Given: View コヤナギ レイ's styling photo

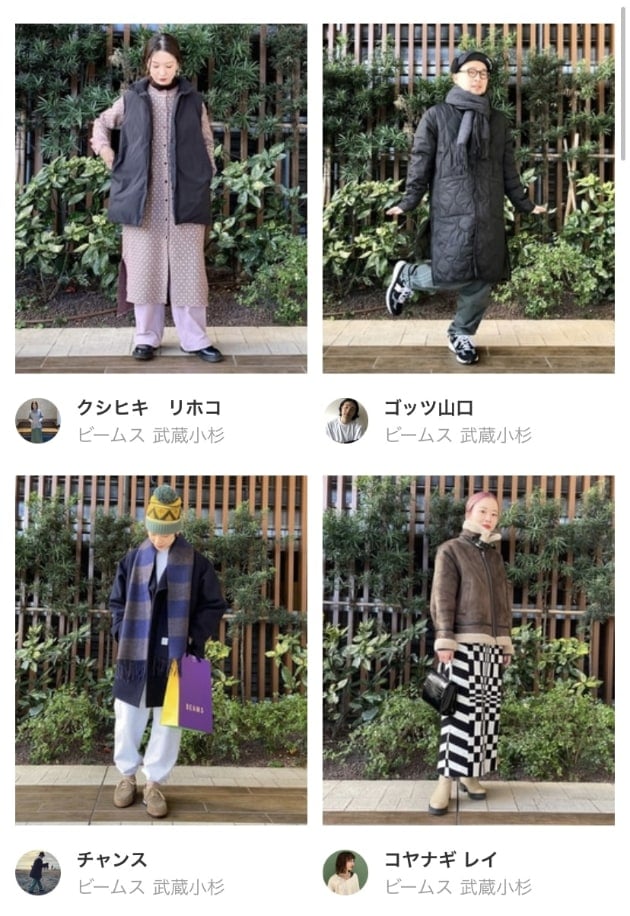Looking at the screenshot, I should [x=468, y=649].
